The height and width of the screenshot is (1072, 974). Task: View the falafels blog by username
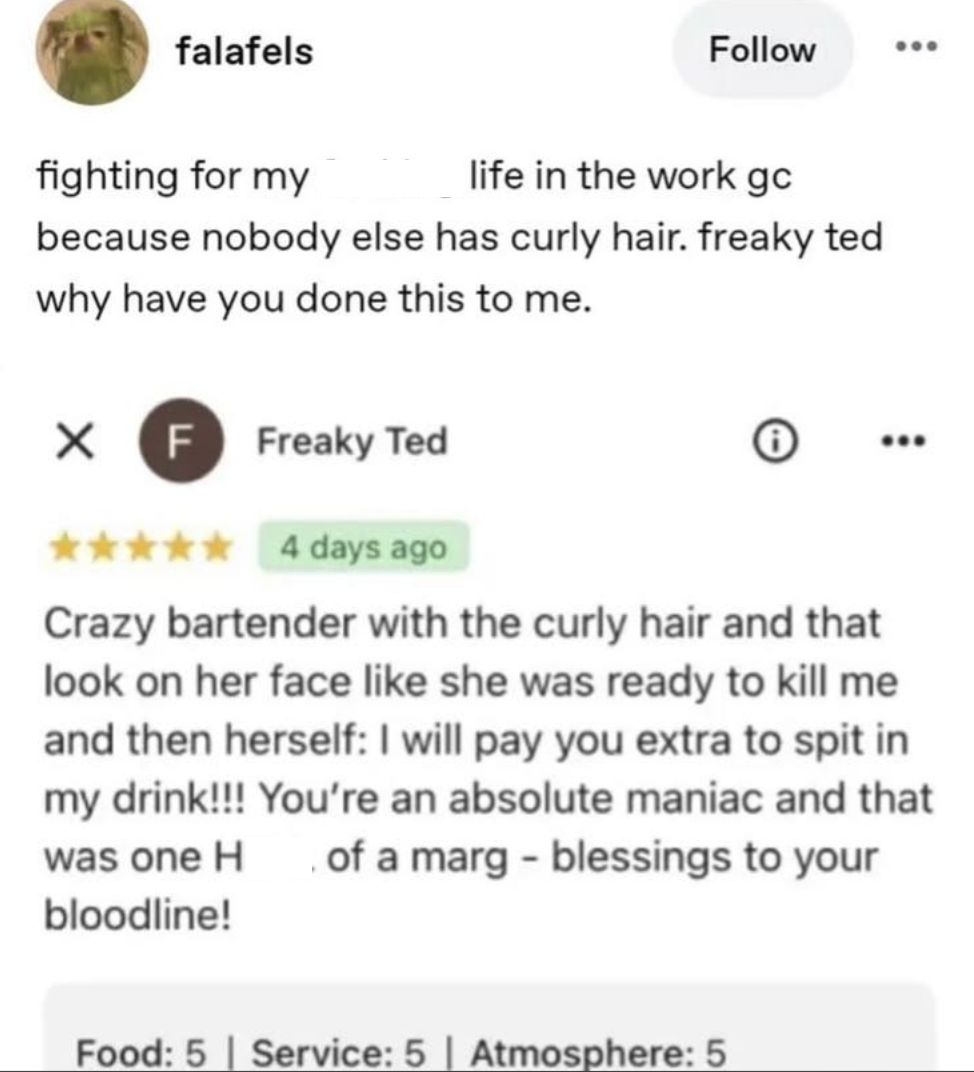244,50
